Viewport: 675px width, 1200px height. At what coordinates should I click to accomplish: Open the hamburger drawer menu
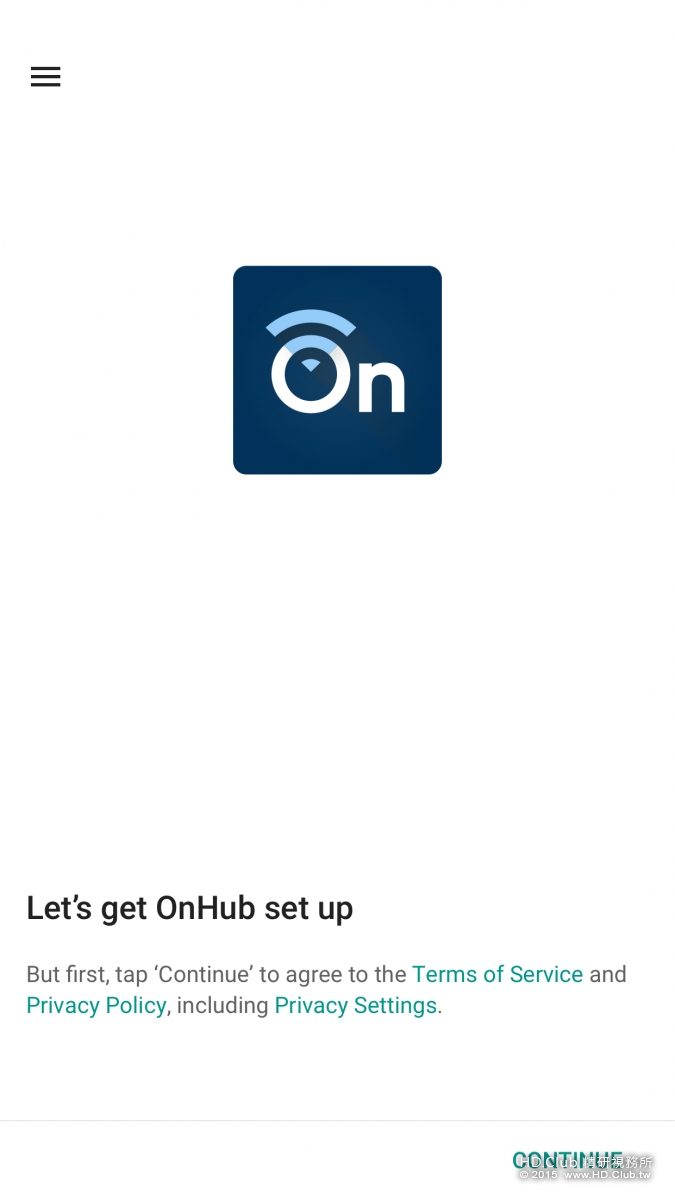(x=45, y=77)
